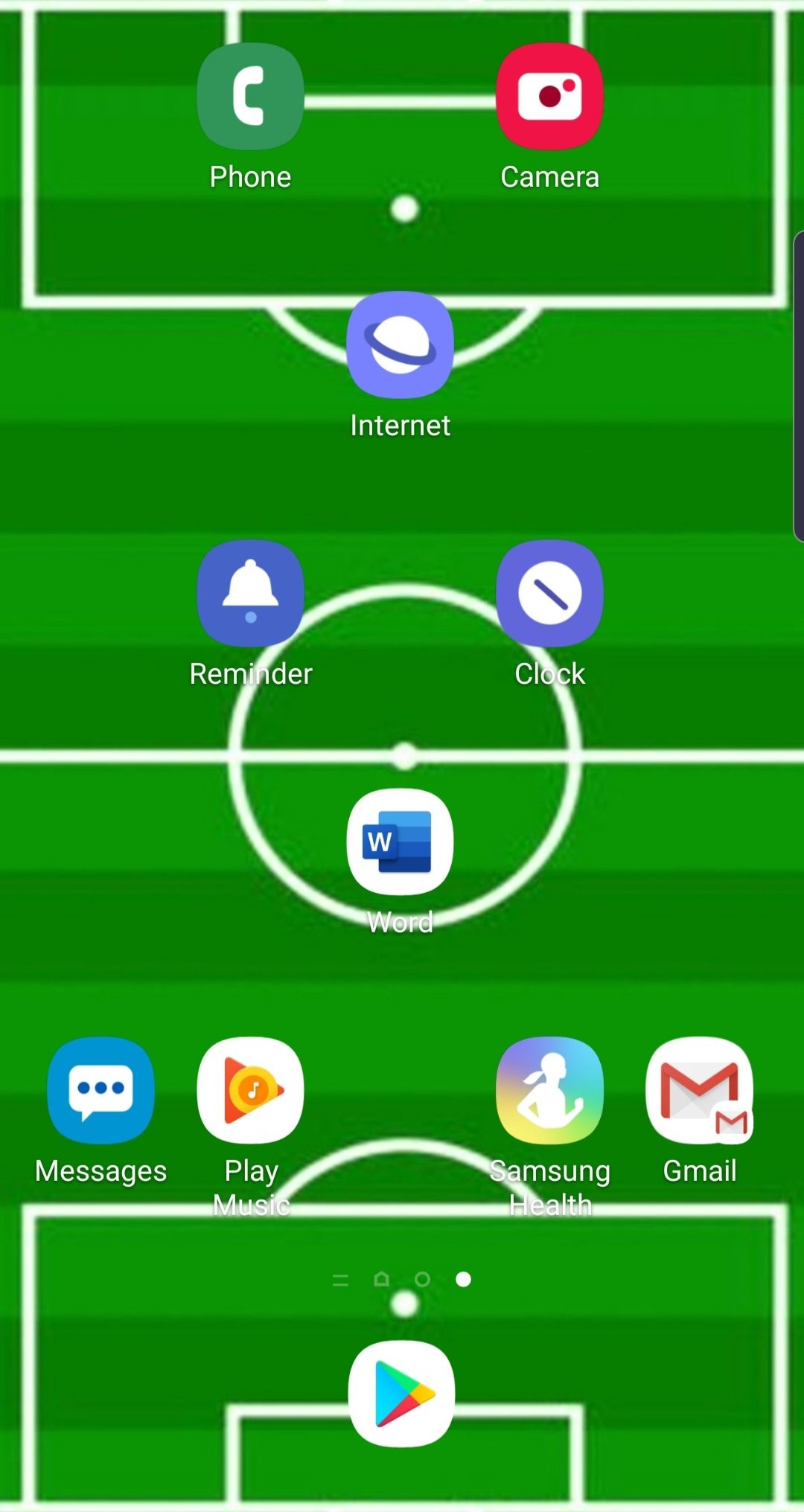
Task: Launch the Camera app
Action: (549, 97)
